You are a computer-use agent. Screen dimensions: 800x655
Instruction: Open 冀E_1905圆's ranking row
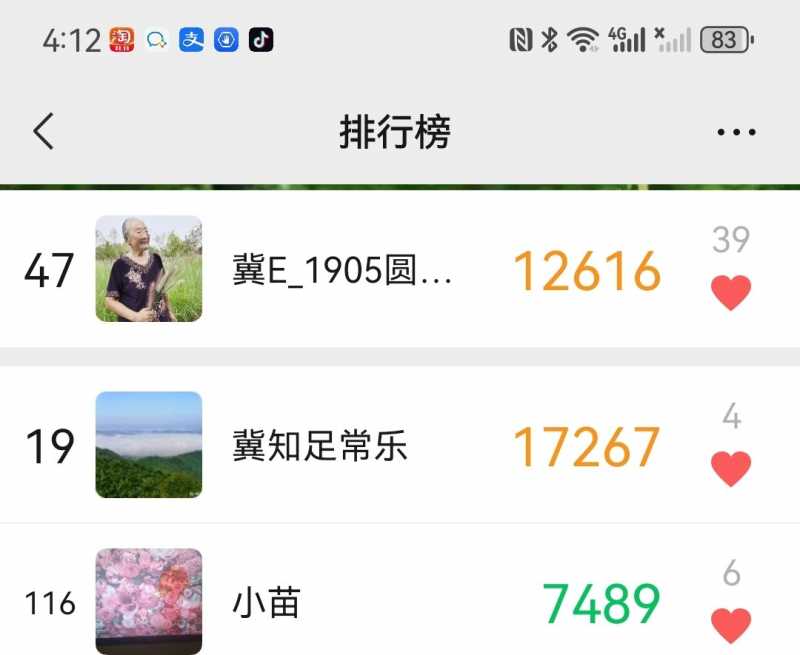coord(342,271)
